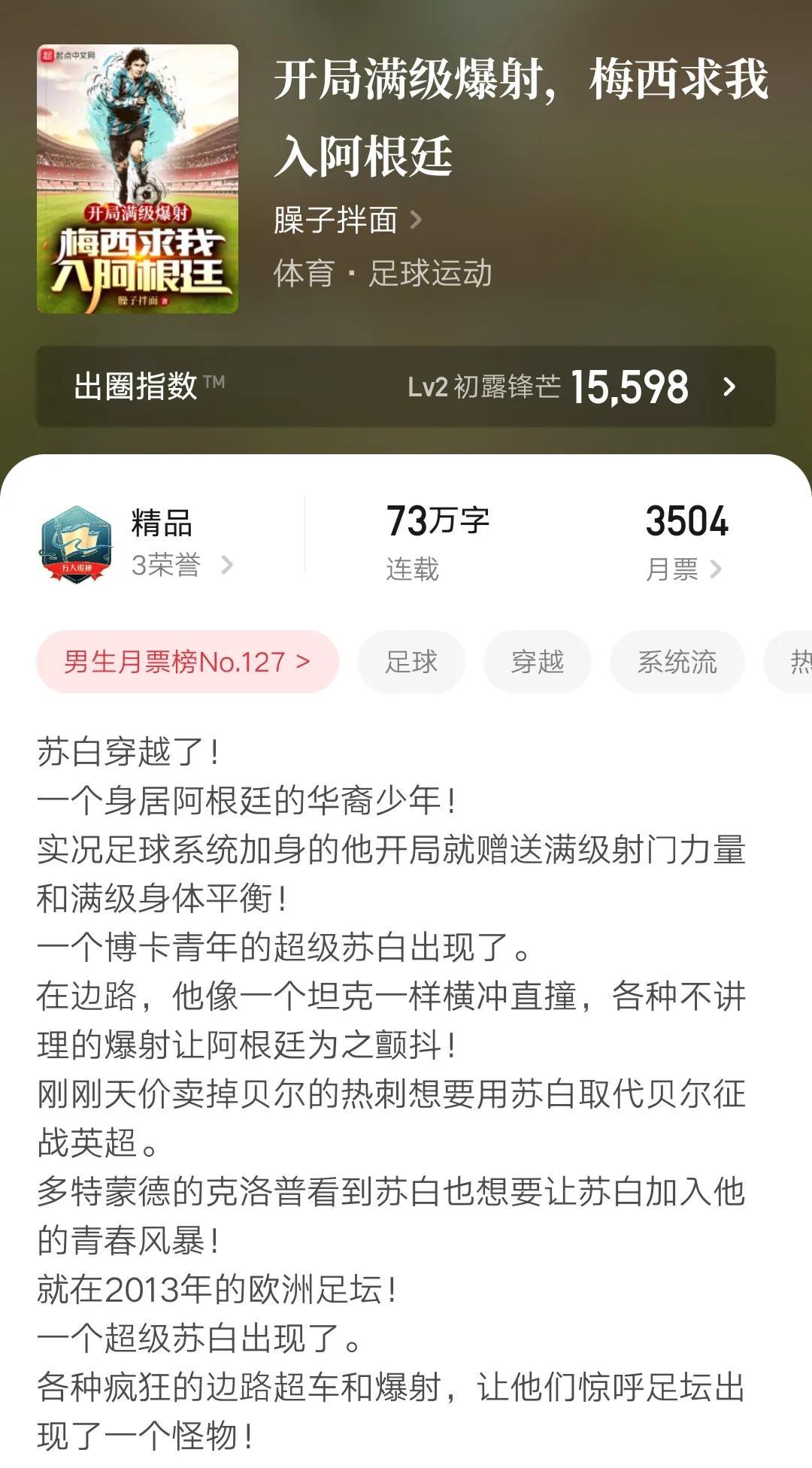Open 男生月票榜No.127 ranking

click(x=187, y=662)
